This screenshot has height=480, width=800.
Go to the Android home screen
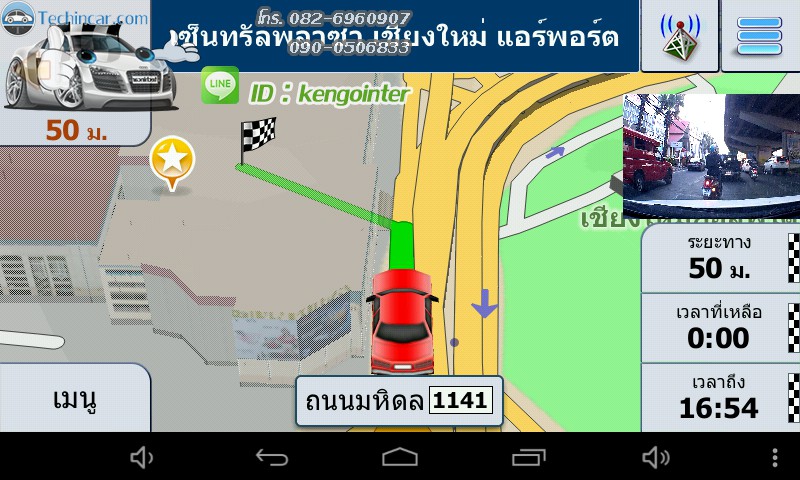[x=400, y=458]
